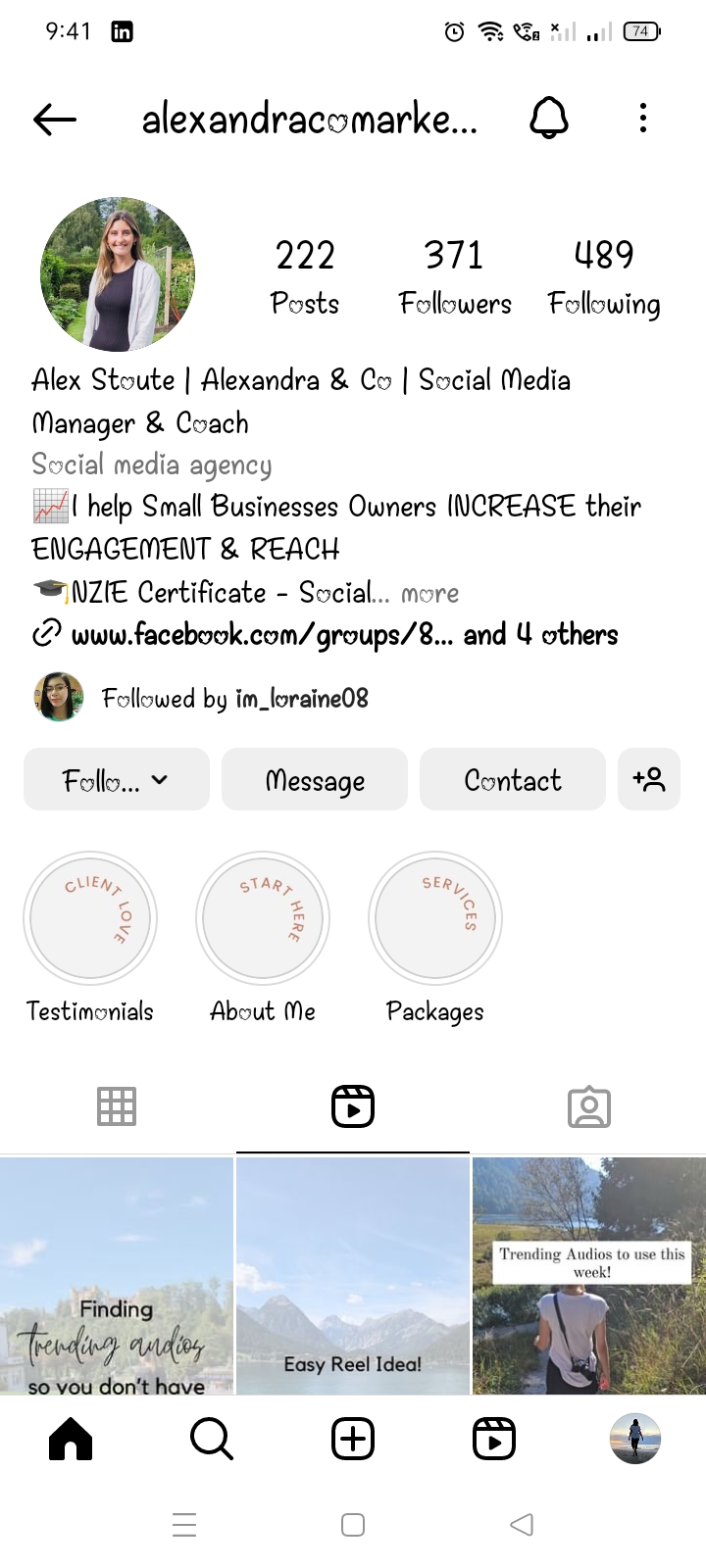Image resolution: width=706 pixels, height=1568 pixels.
Task: Message Alex Stoute
Action: tap(315, 780)
